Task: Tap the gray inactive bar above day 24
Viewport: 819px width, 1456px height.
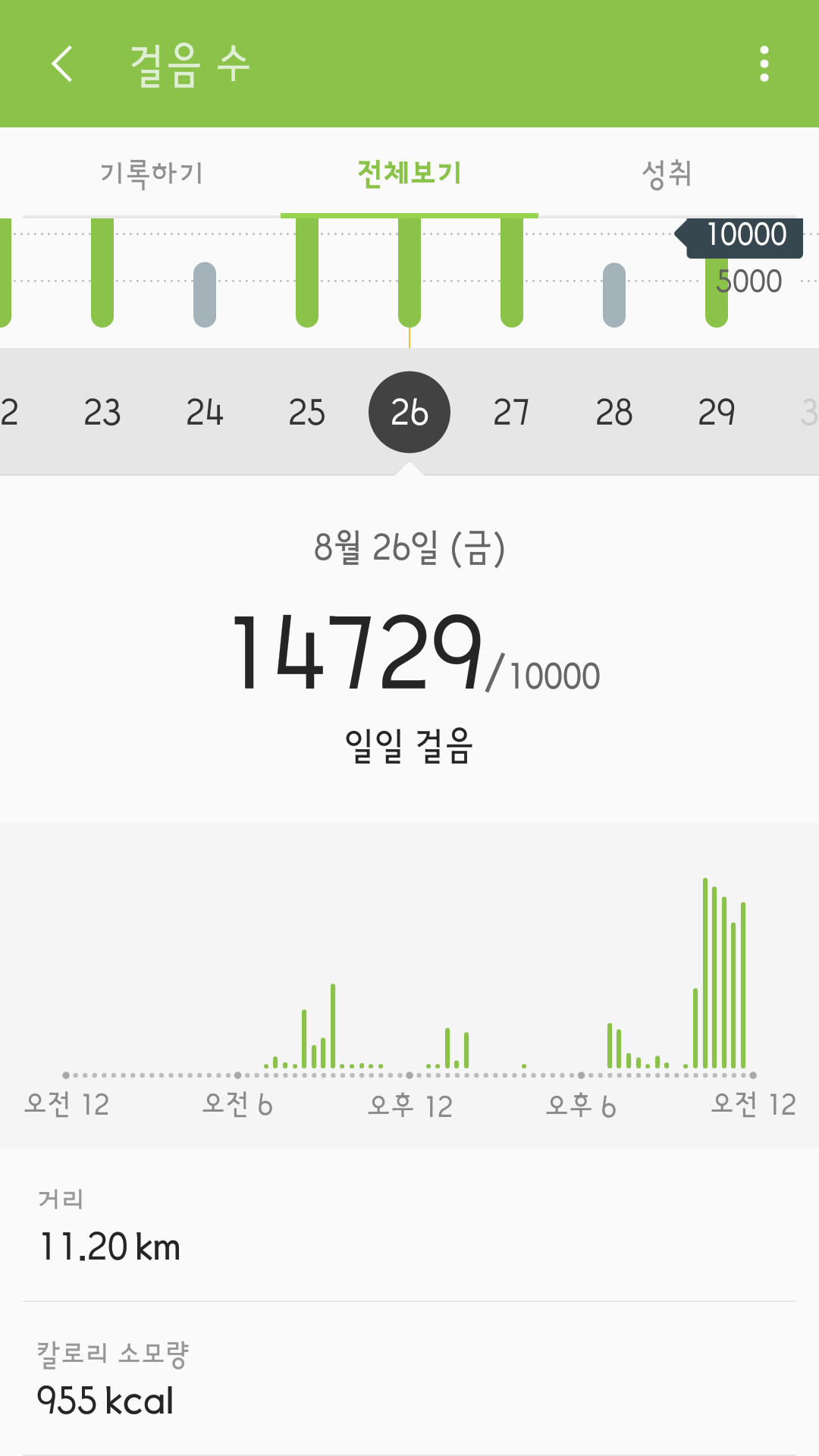Action: (x=205, y=296)
